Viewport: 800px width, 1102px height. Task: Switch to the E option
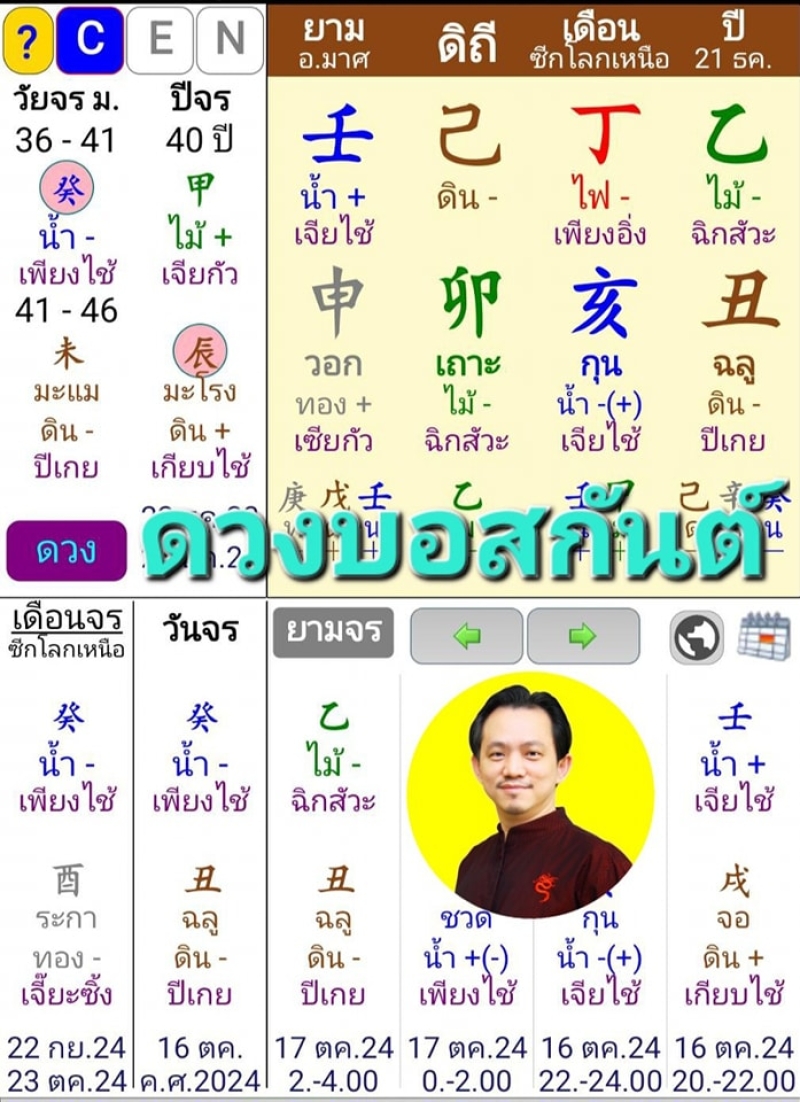pos(160,40)
